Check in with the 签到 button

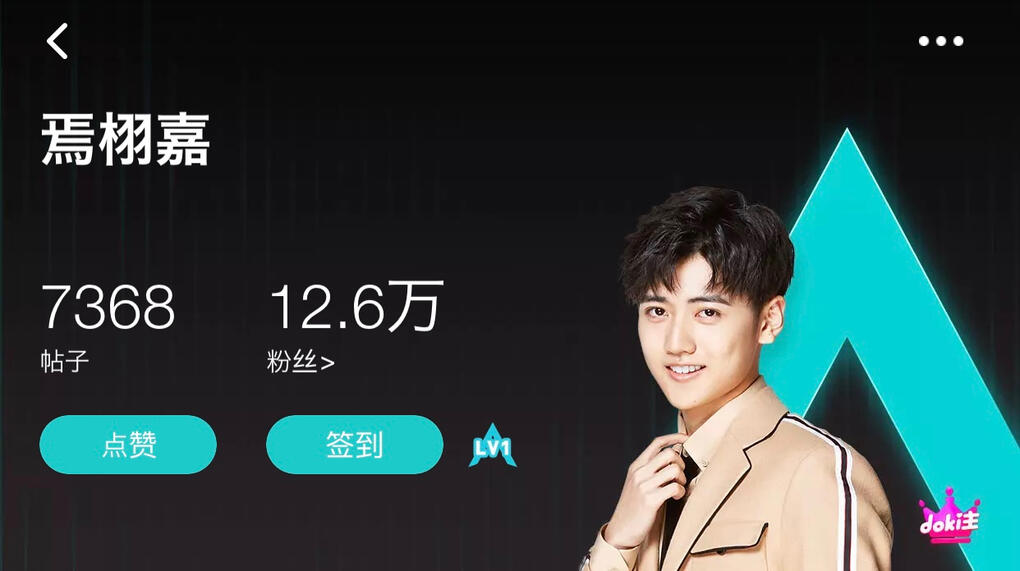tap(354, 444)
